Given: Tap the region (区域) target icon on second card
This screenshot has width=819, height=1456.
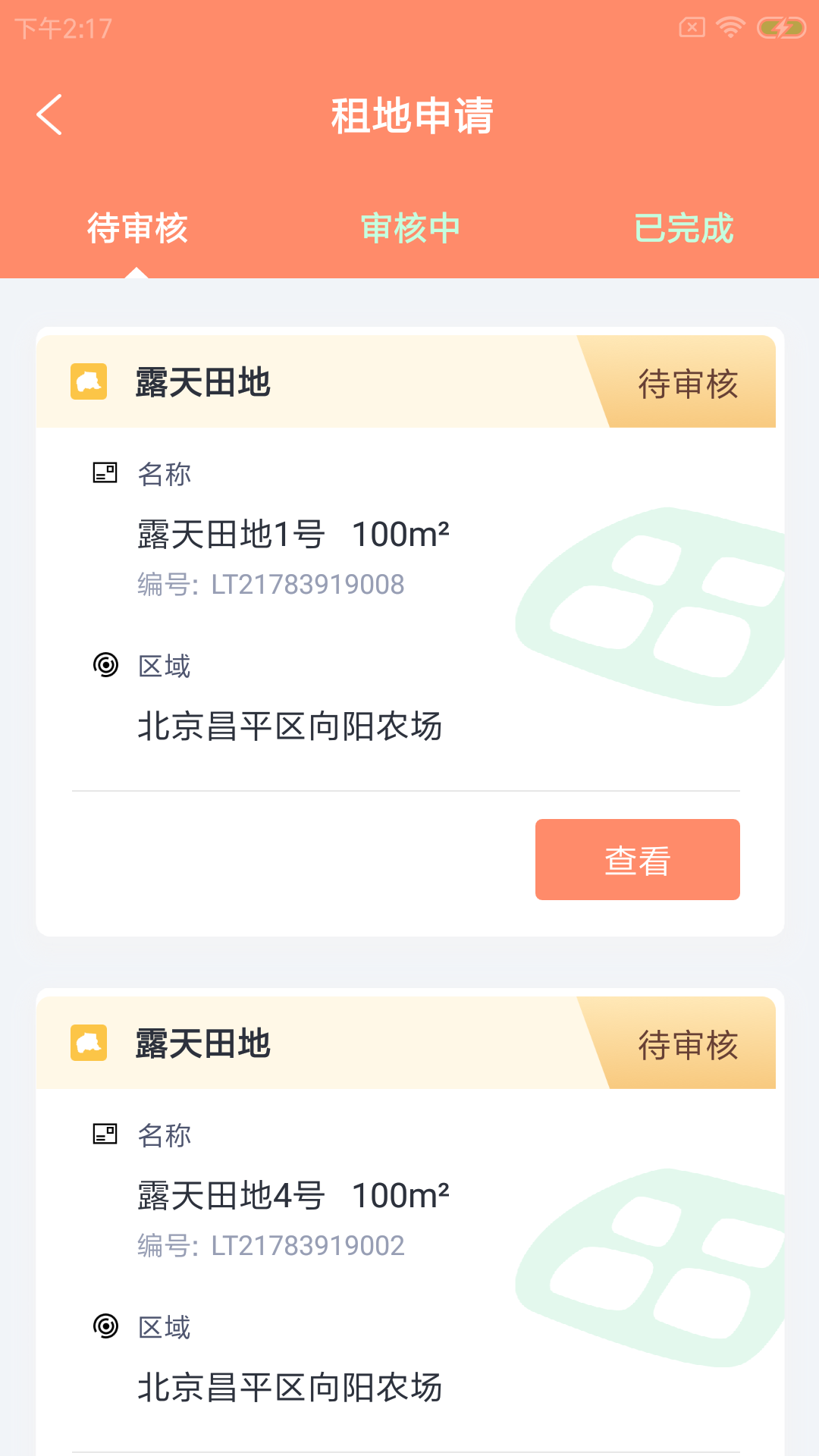Looking at the screenshot, I should tap(104, 1327).
